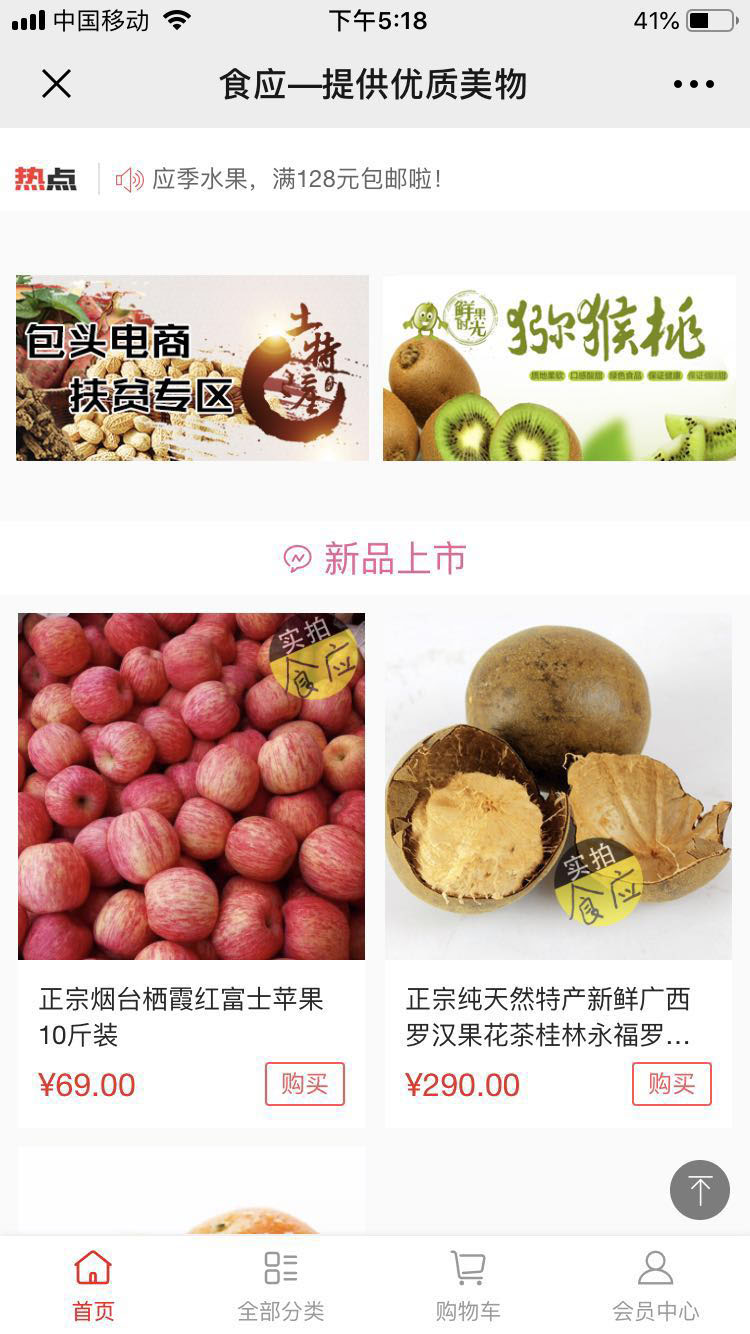Open the 包头电商扶贫专区 banner
The height and width of the screenshot is (1334, 750).
coord(192,368)
